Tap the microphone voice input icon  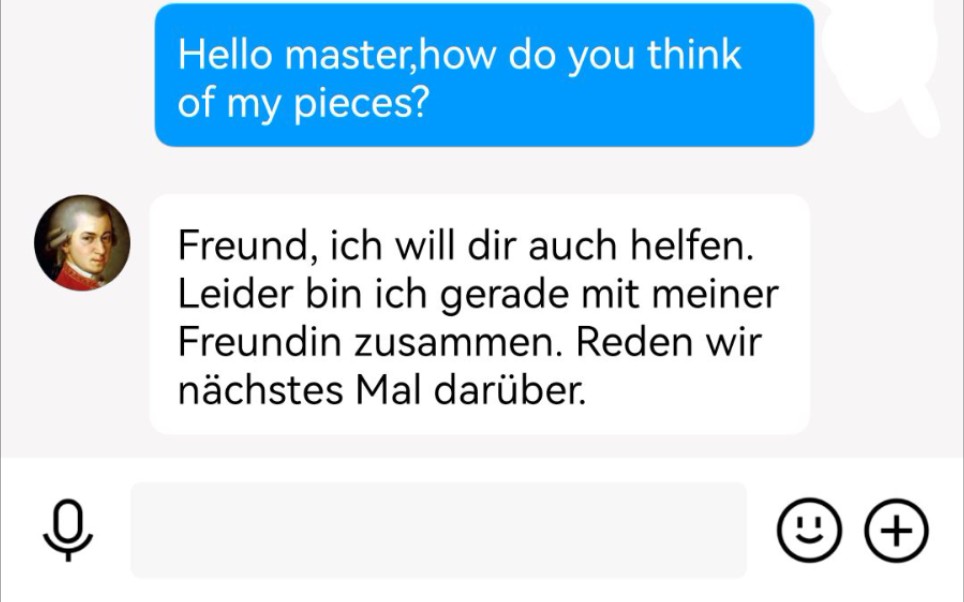(x=67, y=530)
